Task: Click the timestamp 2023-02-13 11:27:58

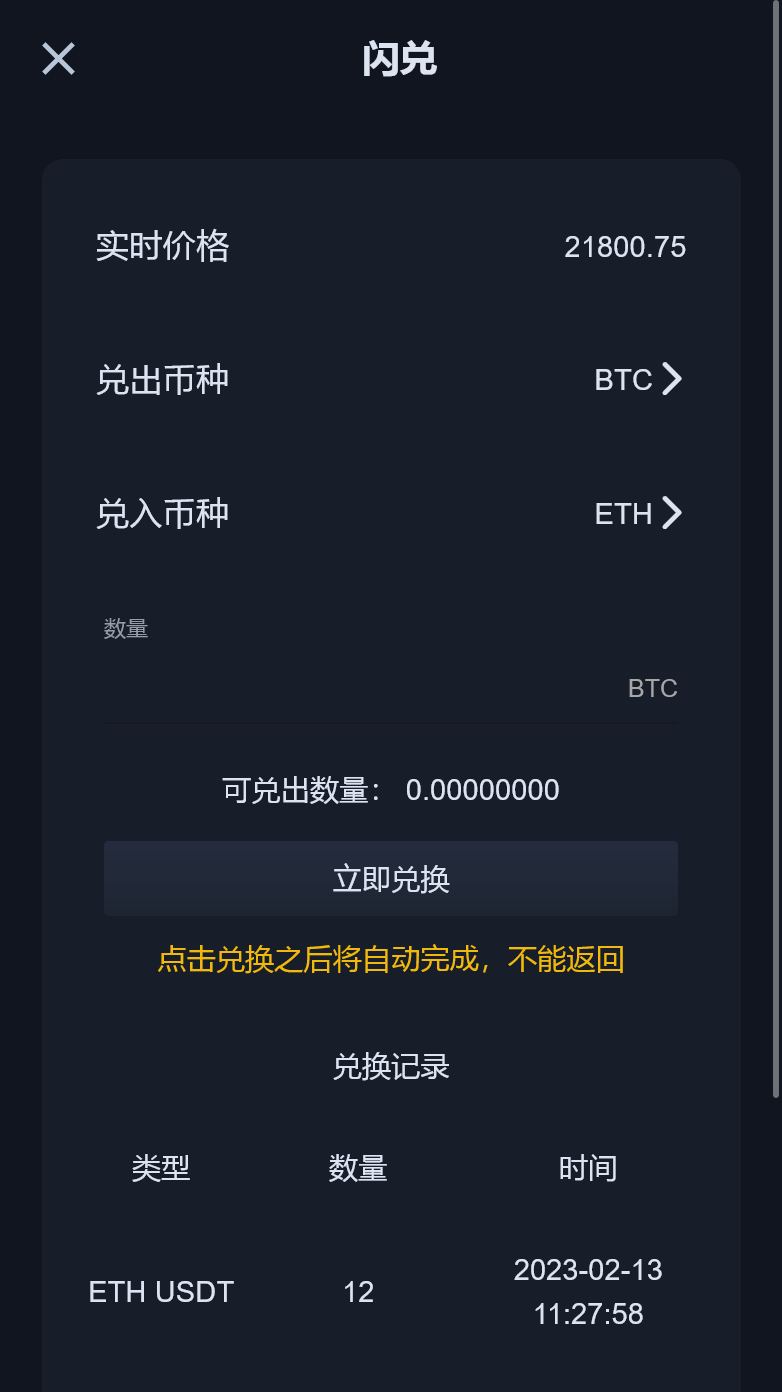Action: [588, 1291]
